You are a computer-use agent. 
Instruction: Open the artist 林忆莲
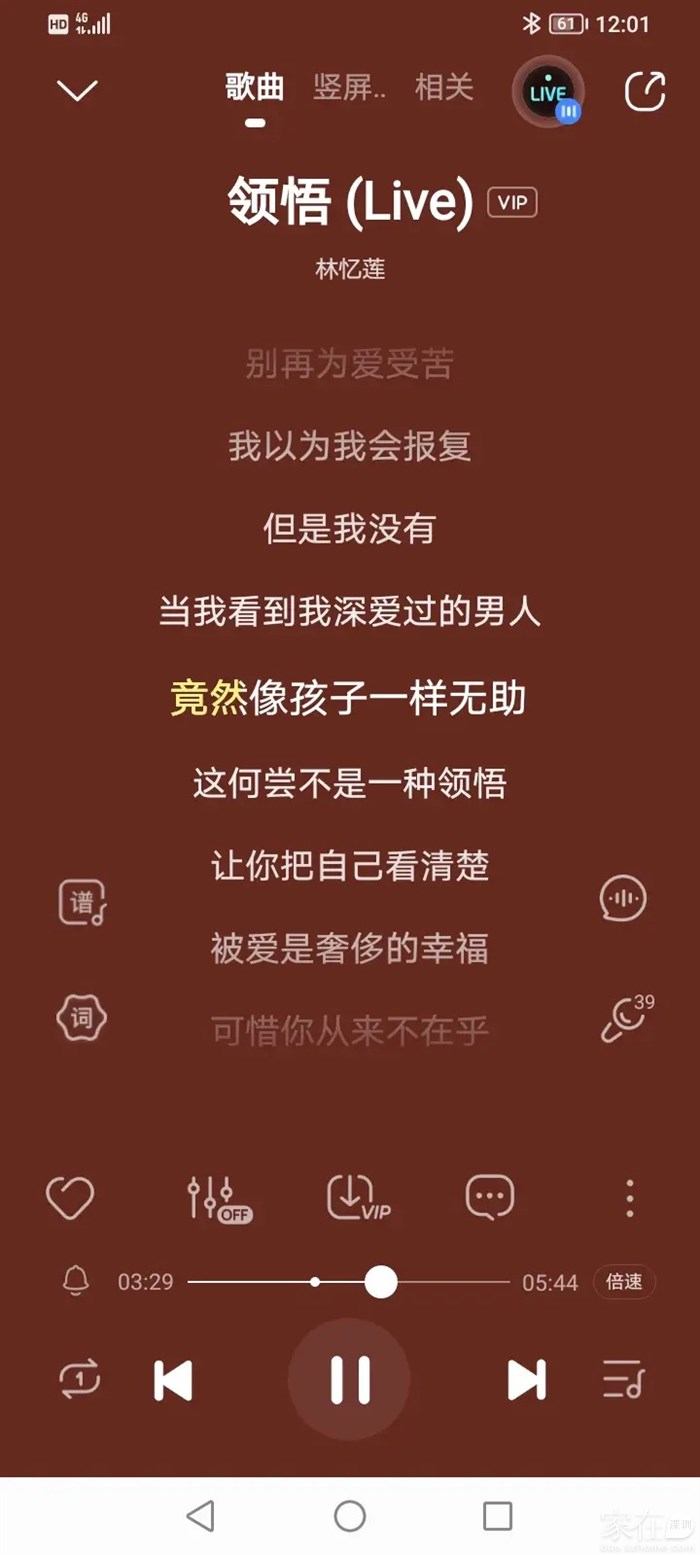pyautogui.click(x=350, y=269)
